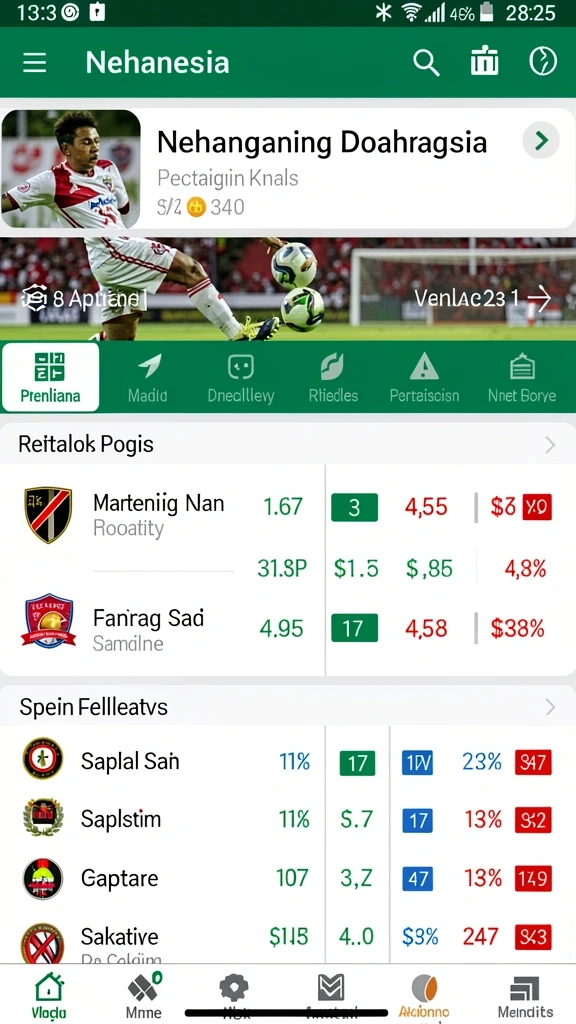Select the Prenliana tab
576x1024 pixels.
(x=50, y=377)
